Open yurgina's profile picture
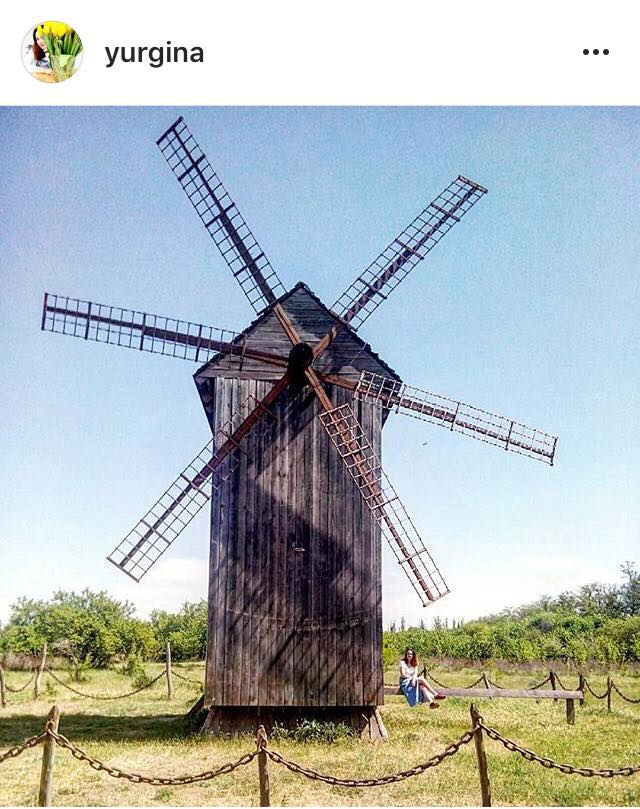The width and height of the screenshot is (640, 809). tap(52, 52)
